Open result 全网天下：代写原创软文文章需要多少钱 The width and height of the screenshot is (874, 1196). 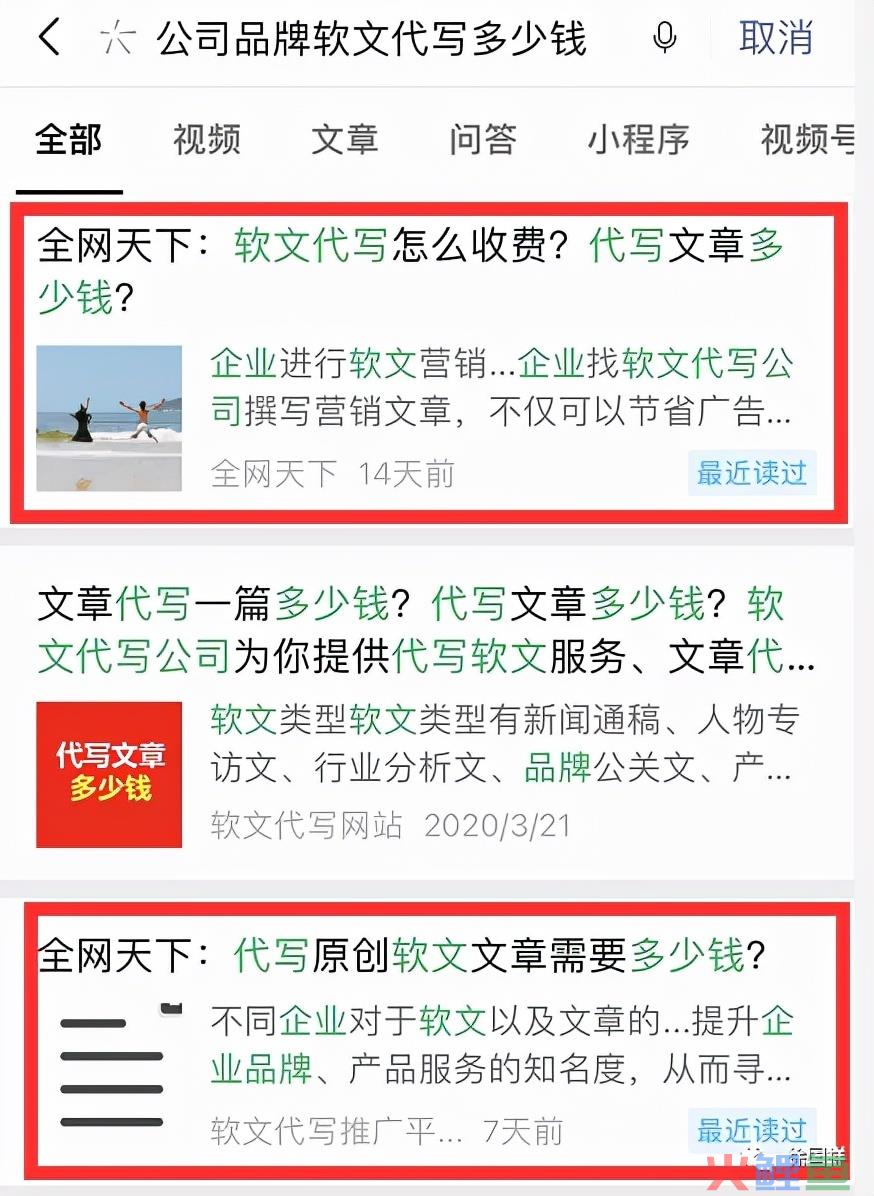tap(400, 957)
